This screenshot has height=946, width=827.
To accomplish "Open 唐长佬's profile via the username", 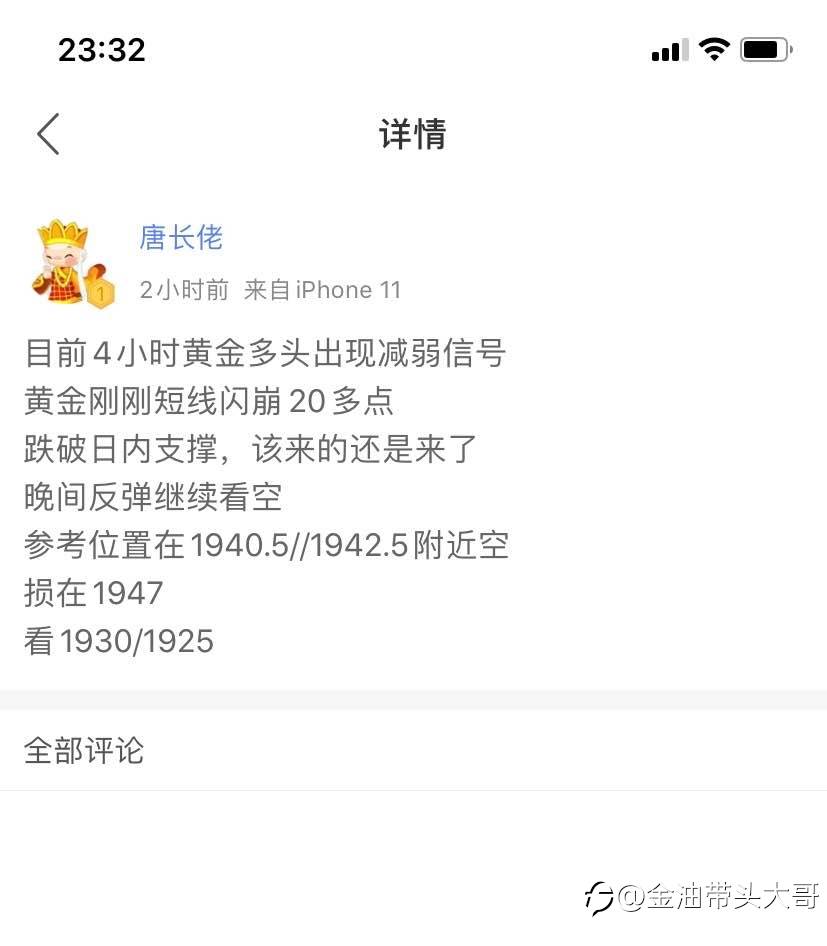I will pyautogui.click(x=181, y=237).
